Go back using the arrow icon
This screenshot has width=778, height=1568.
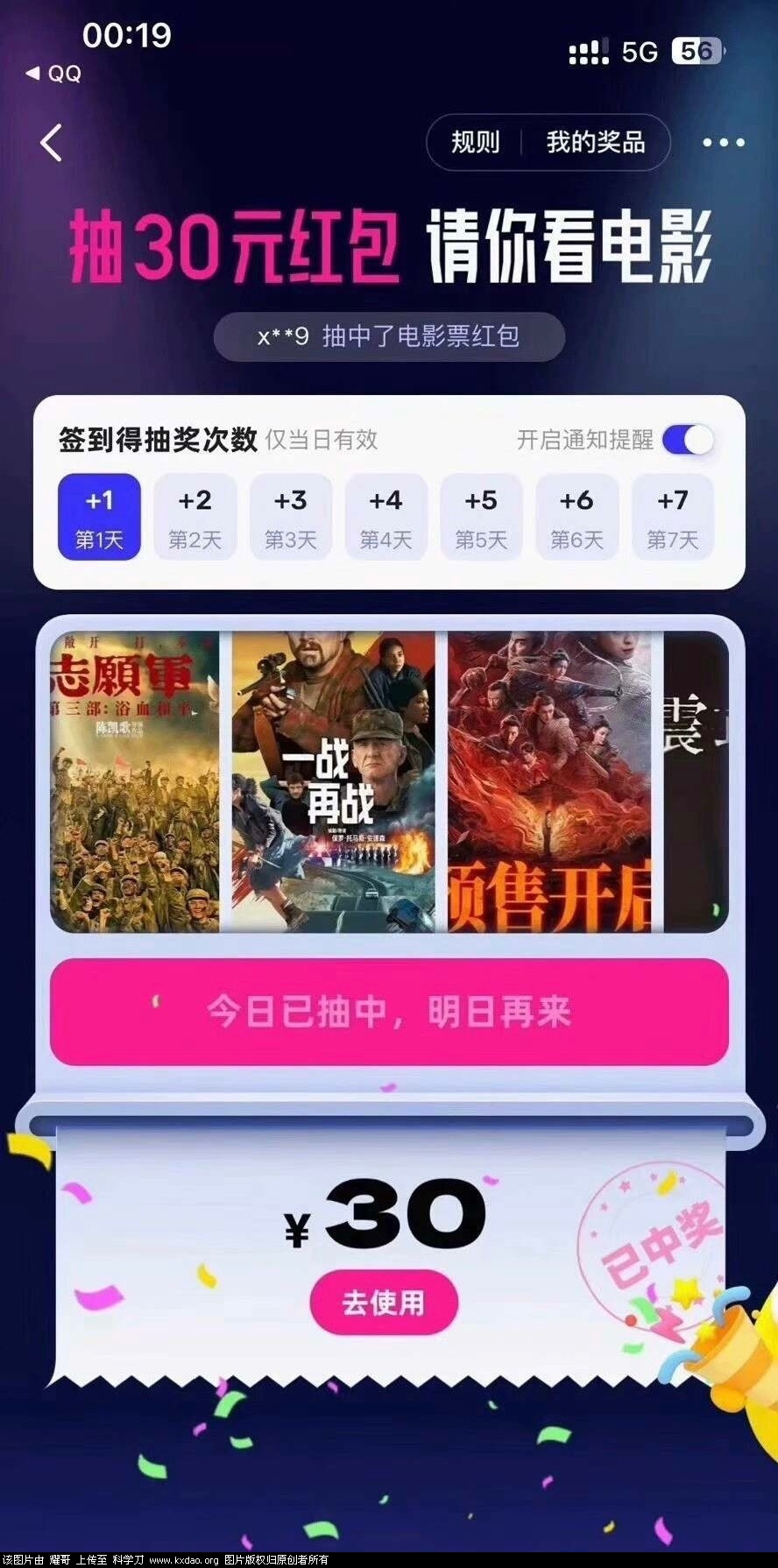click(x=52, y=143)
